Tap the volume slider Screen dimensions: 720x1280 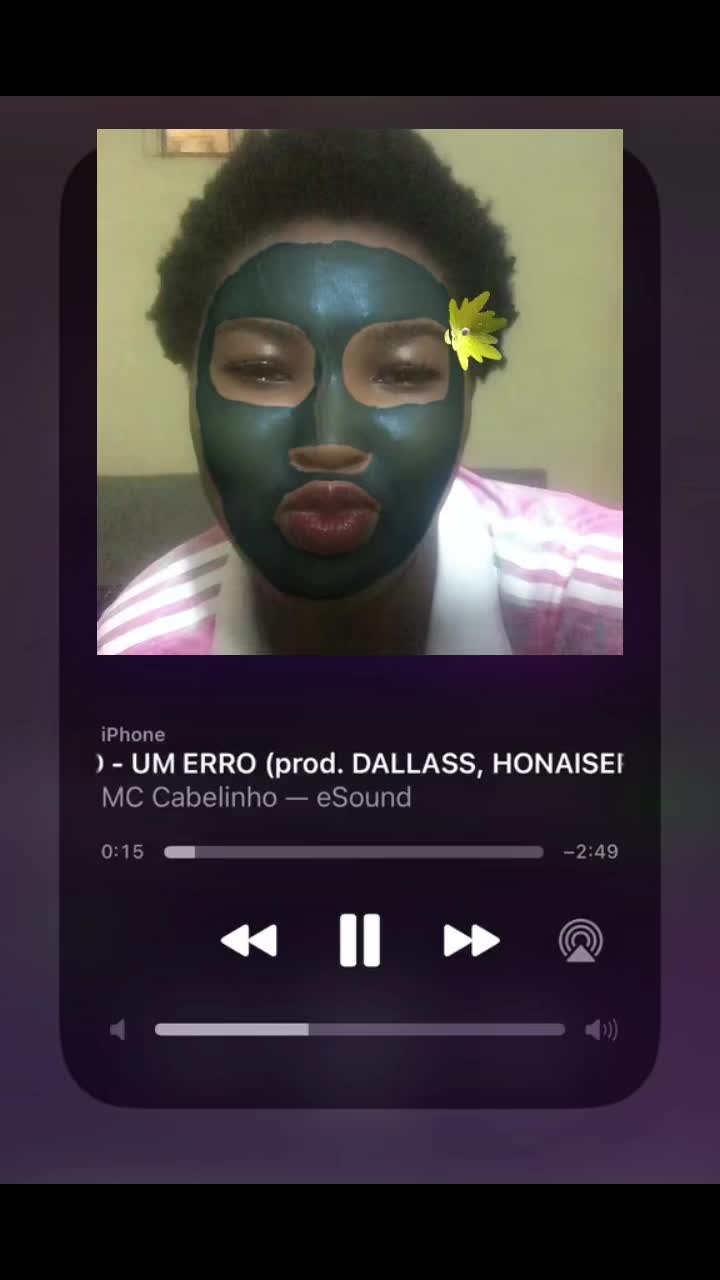click(360, 1029)
